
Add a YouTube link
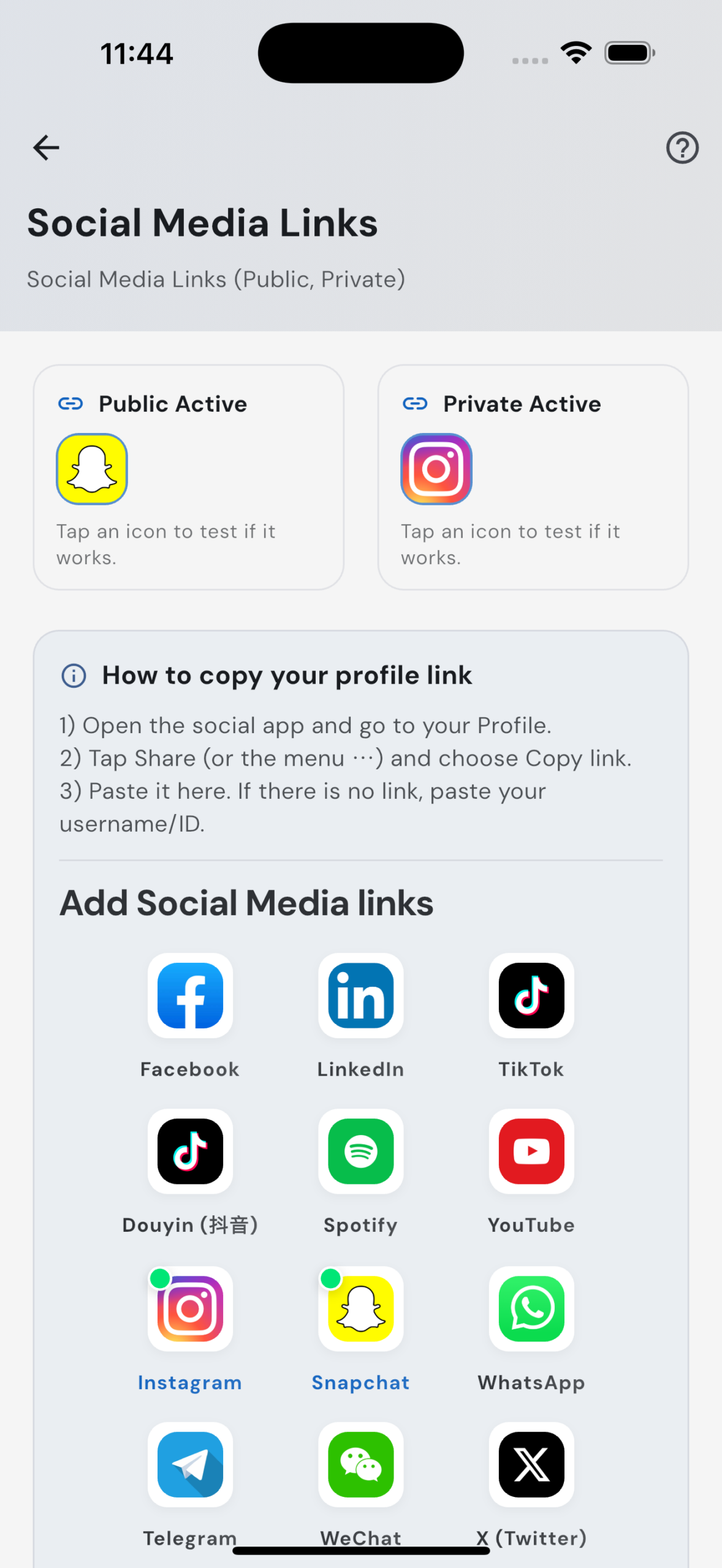click(x=531, y=1151)
